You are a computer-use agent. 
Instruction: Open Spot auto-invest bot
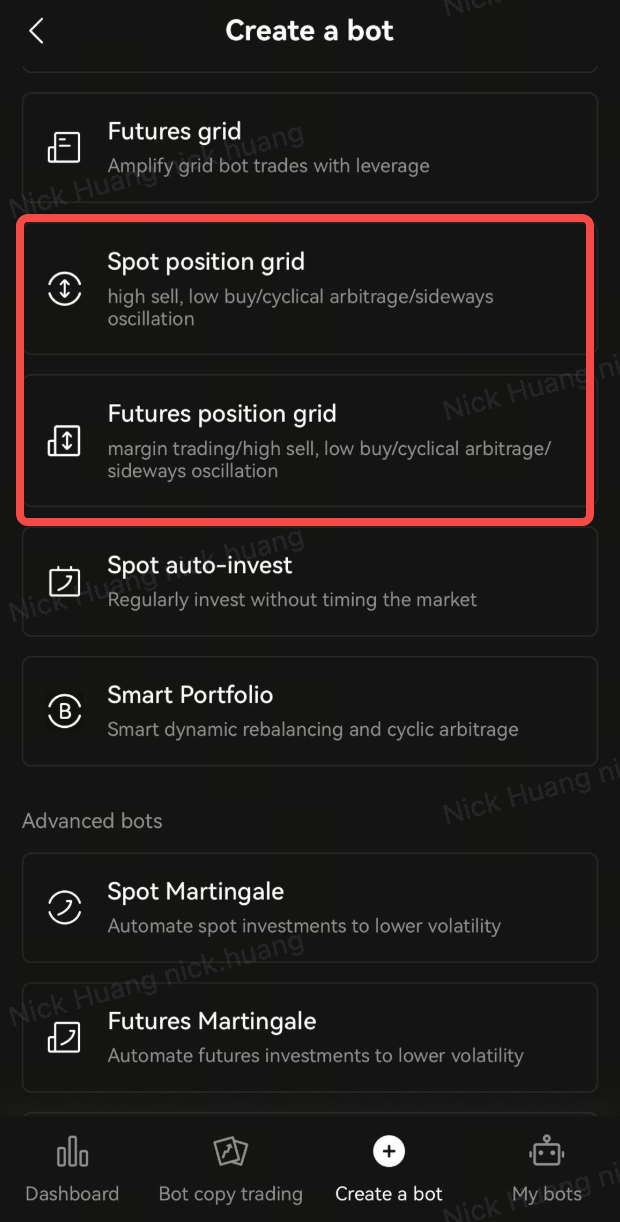pos(309,581)
